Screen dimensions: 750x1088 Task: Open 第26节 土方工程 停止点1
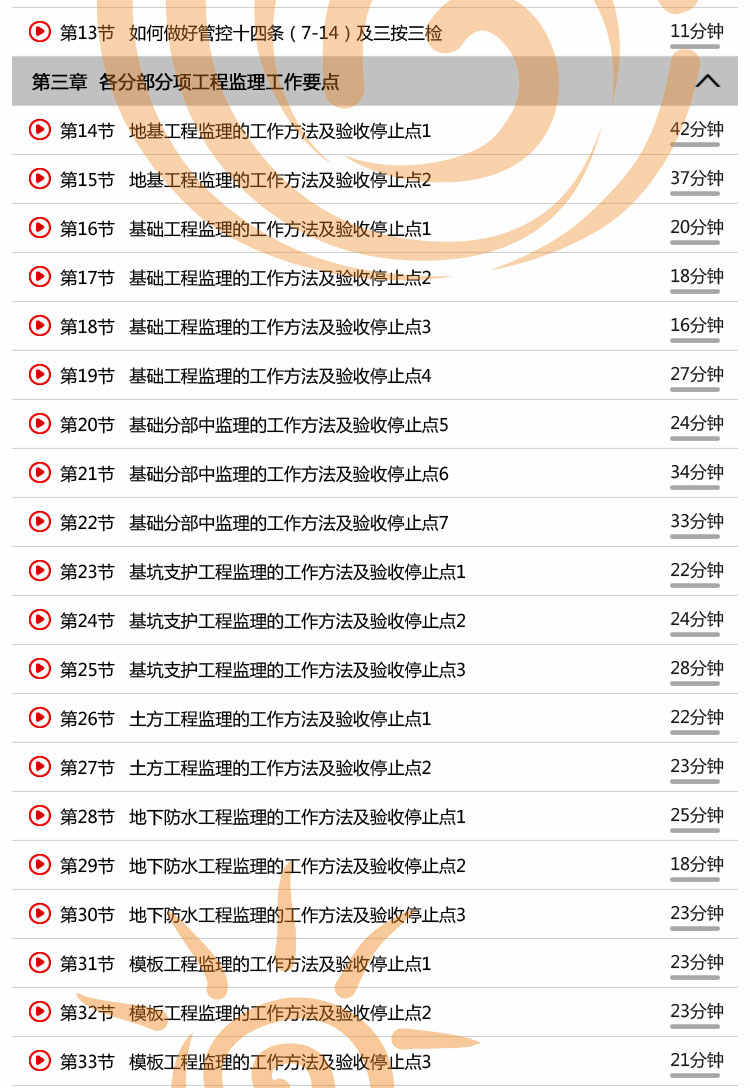(x=280, y=719)
